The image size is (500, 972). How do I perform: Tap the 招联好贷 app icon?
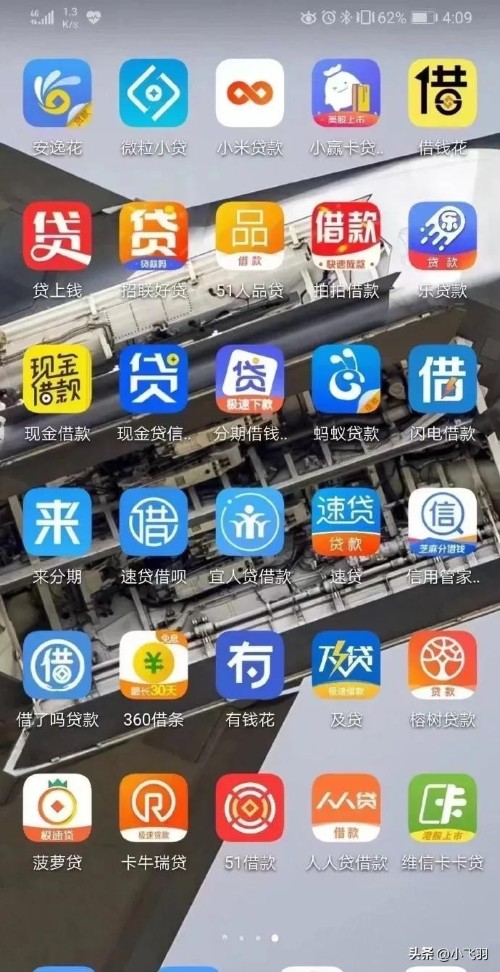(x=154, y=236)
